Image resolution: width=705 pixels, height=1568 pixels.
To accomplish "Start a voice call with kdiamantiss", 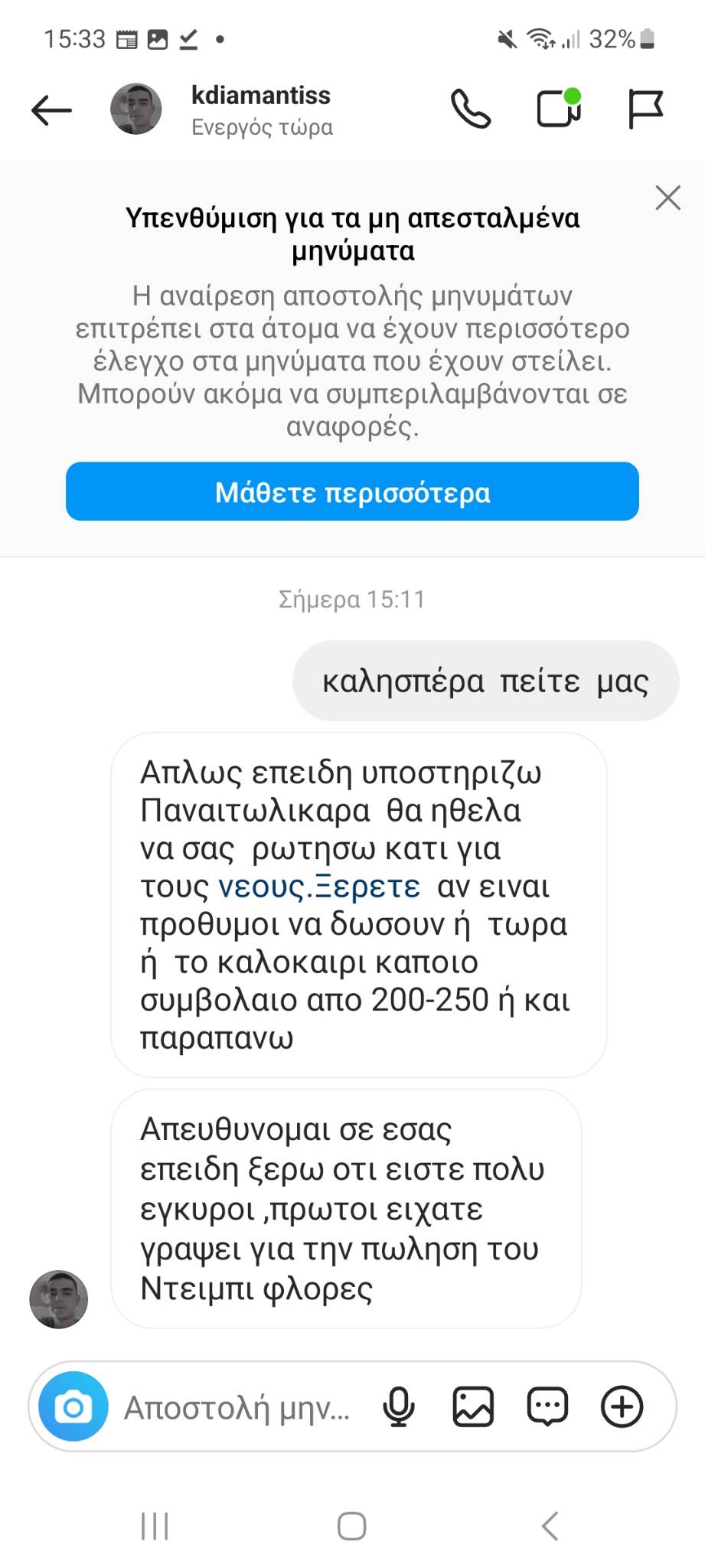I will tap(470, 109).
